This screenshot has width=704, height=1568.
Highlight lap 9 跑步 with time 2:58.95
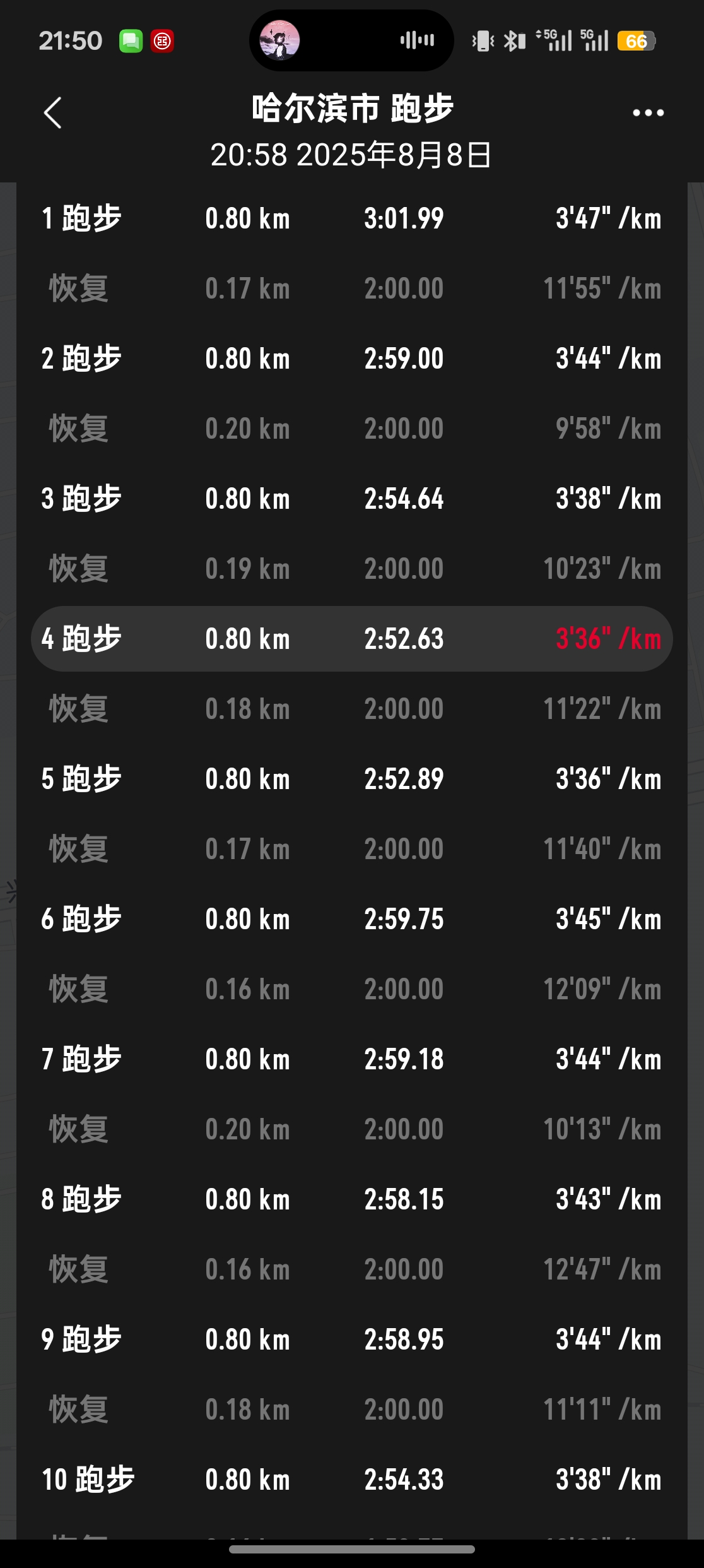point(351,1339)
